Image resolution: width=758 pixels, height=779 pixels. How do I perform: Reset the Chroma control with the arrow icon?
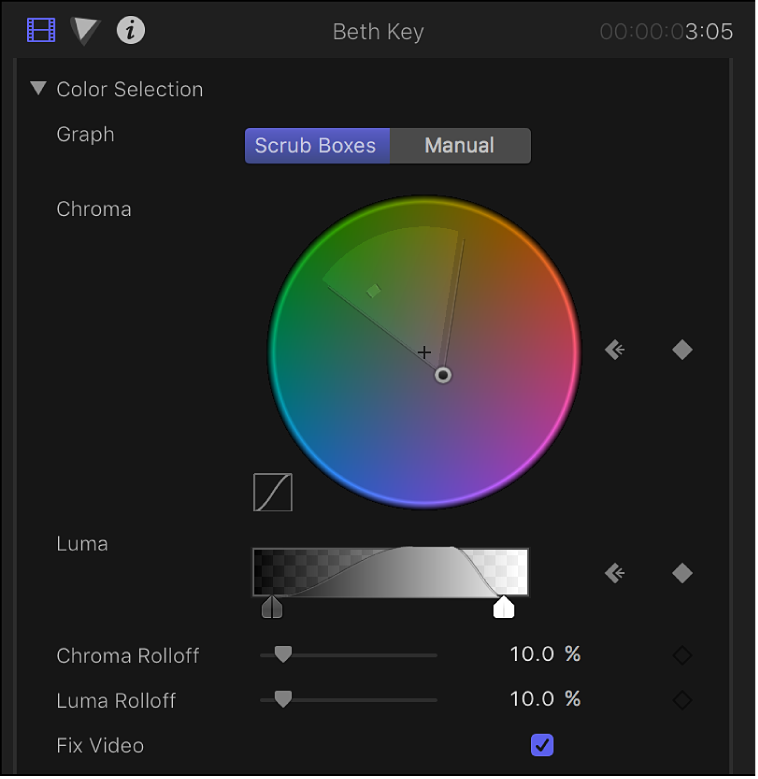pos(615,350)
